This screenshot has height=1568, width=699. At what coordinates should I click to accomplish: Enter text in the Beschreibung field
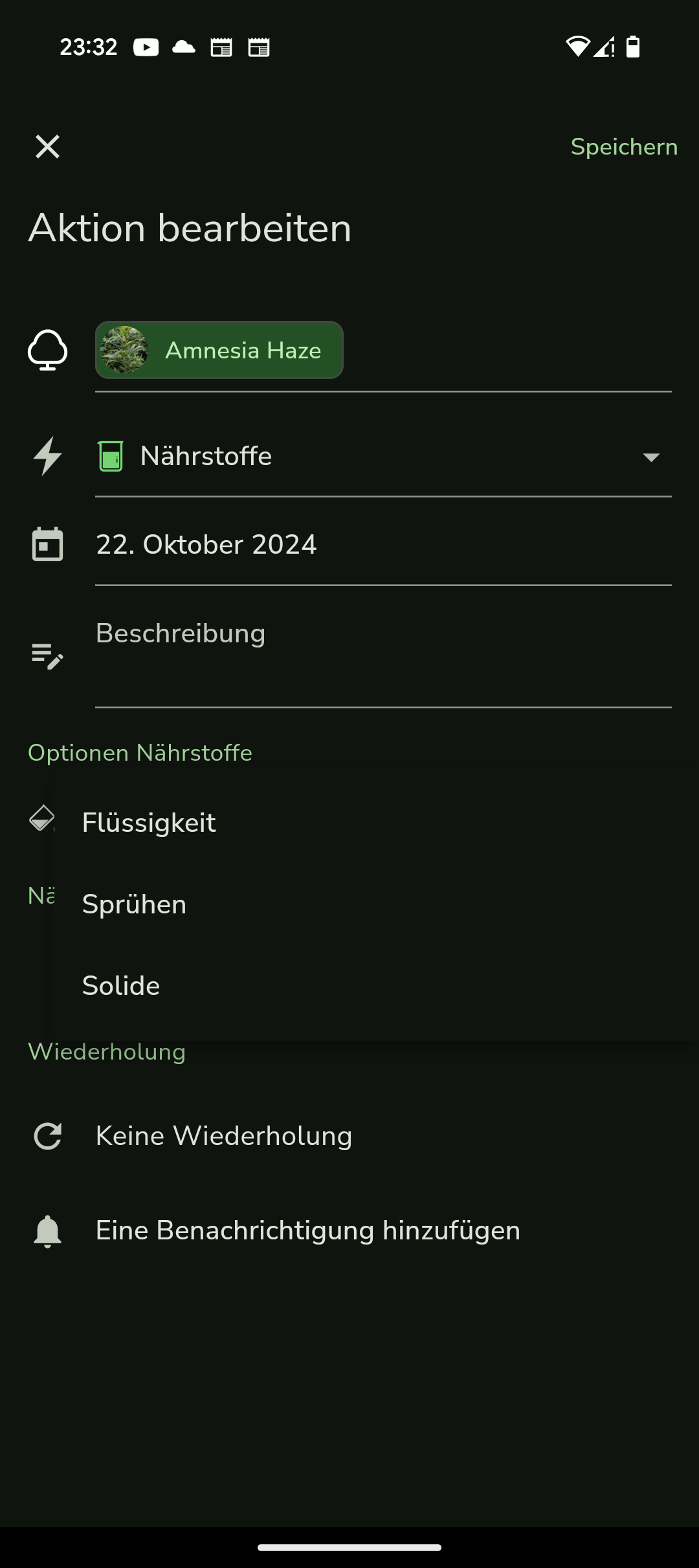click(x=383, y=655)
